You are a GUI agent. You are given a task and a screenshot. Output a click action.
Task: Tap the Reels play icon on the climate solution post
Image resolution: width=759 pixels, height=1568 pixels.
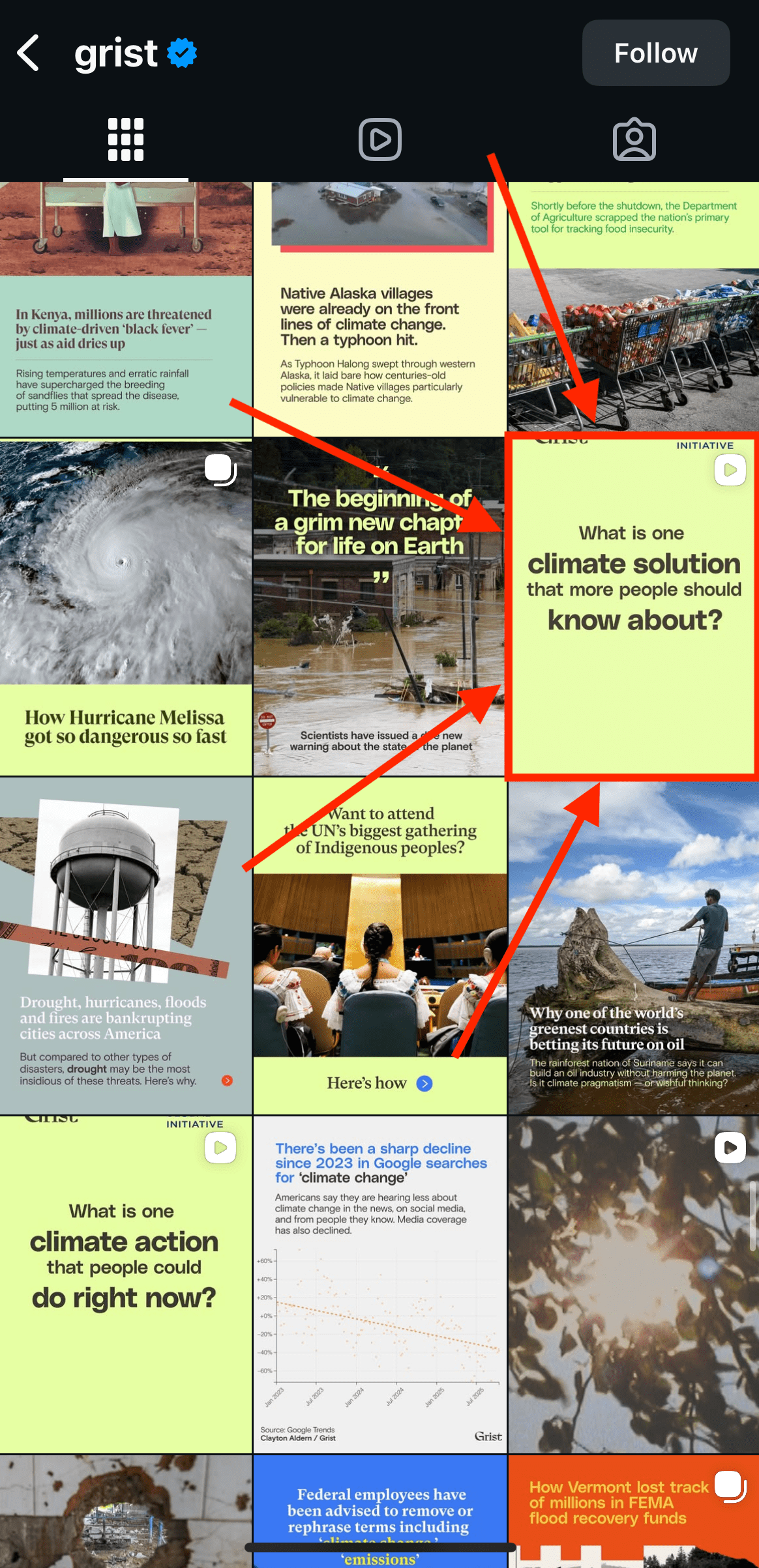(x=730, y=470)
